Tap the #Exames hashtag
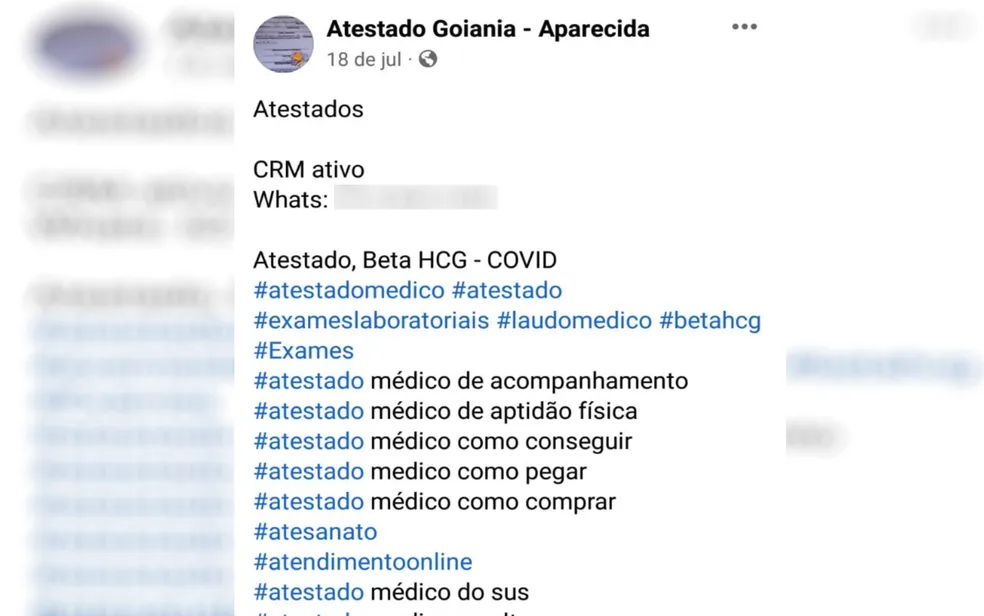Screen dimensions: 984x616 [303, 351]
